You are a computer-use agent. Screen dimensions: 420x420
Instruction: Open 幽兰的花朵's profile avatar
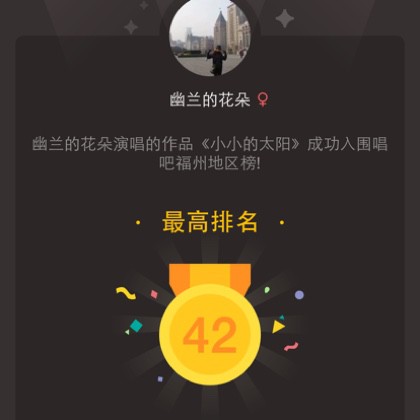click(x=210, y=36)
